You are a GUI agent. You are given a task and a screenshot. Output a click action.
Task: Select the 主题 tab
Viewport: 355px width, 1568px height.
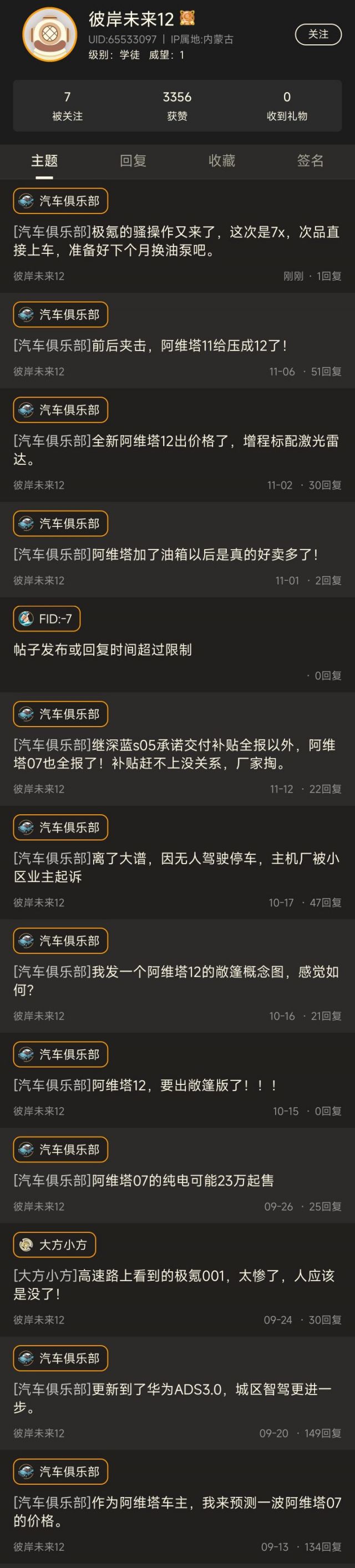(44, 161)
